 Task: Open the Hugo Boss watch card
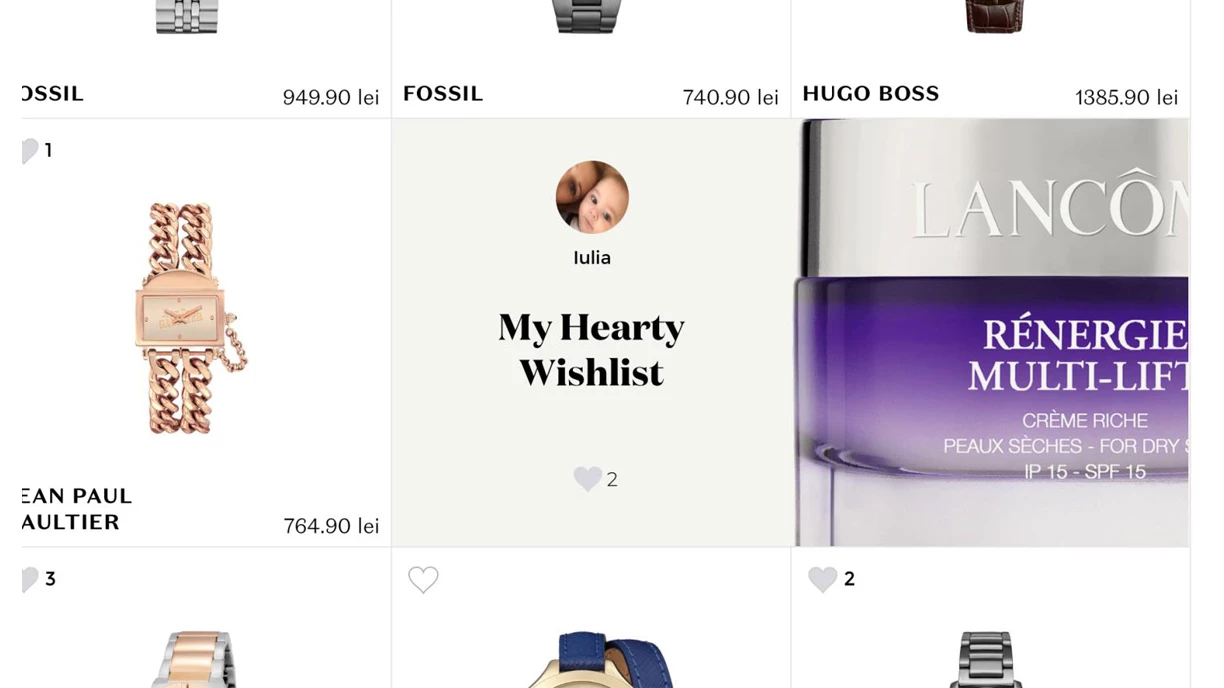[990, 60]
